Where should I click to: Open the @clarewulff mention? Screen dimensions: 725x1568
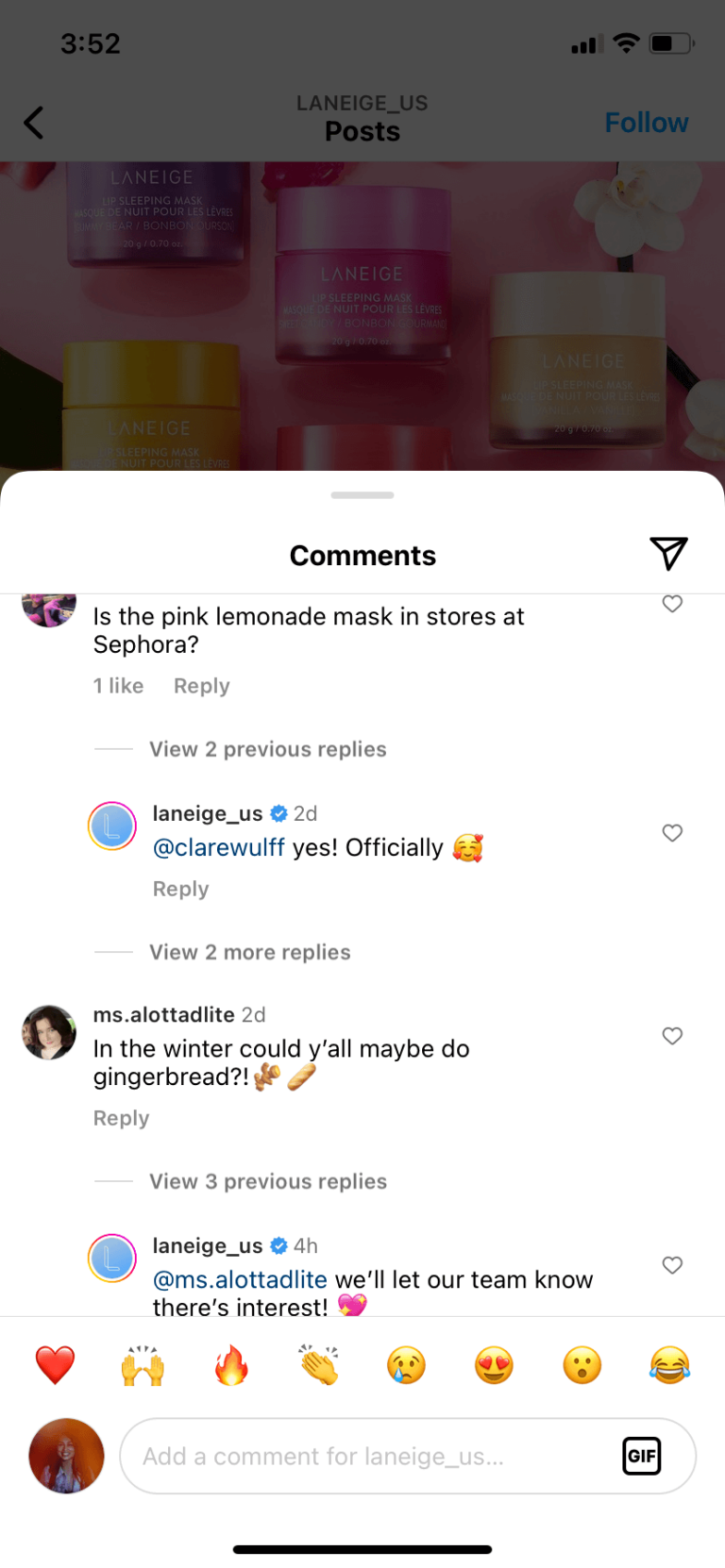click(219, 847)
